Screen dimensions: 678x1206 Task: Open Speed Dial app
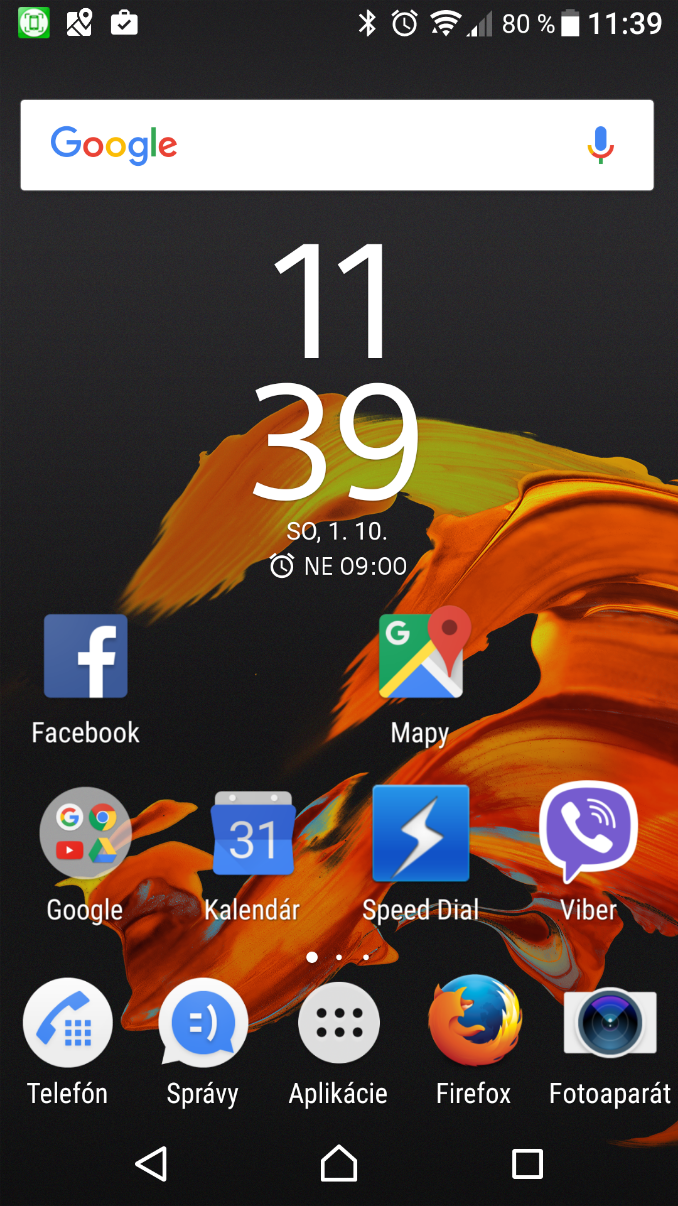coord(420,833)
